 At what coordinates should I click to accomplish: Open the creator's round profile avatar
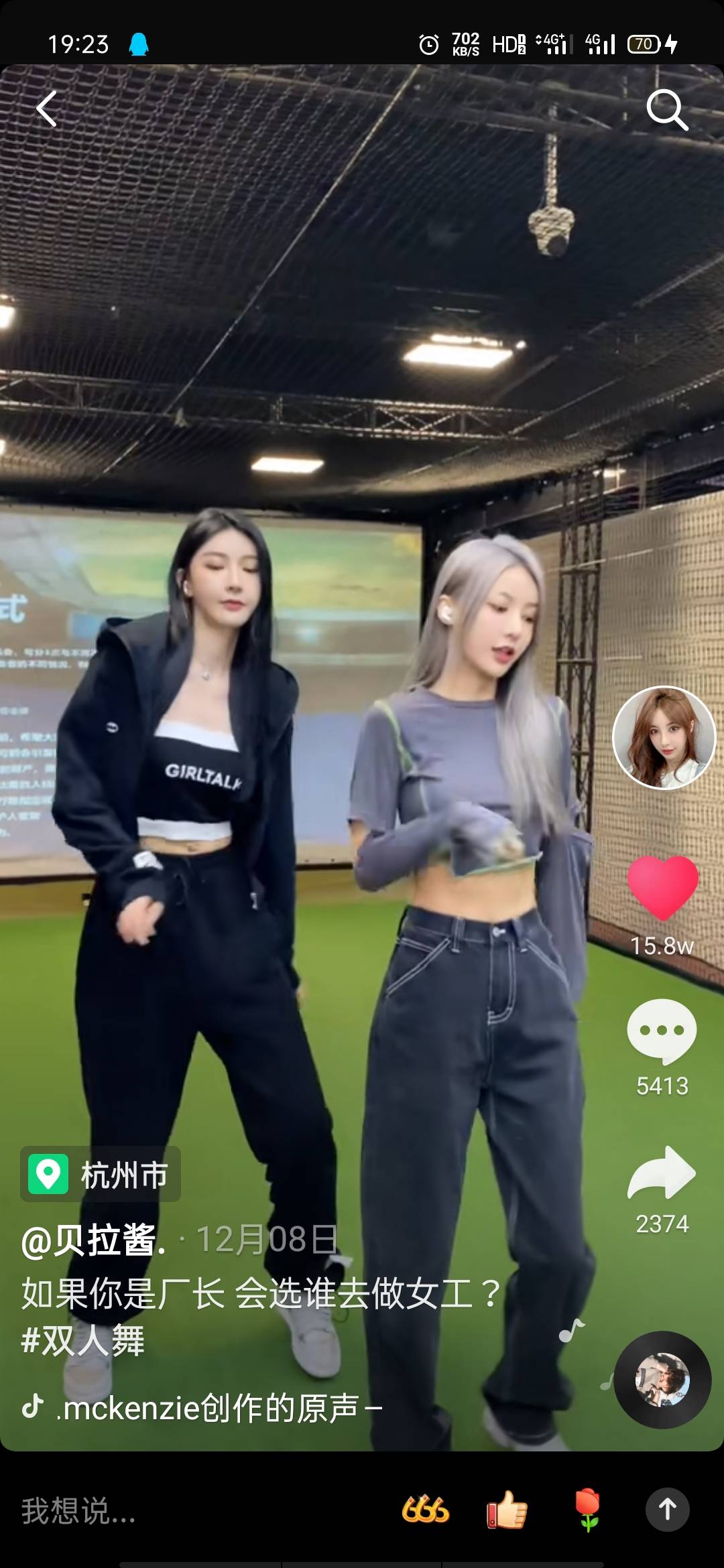pos(664,737)
